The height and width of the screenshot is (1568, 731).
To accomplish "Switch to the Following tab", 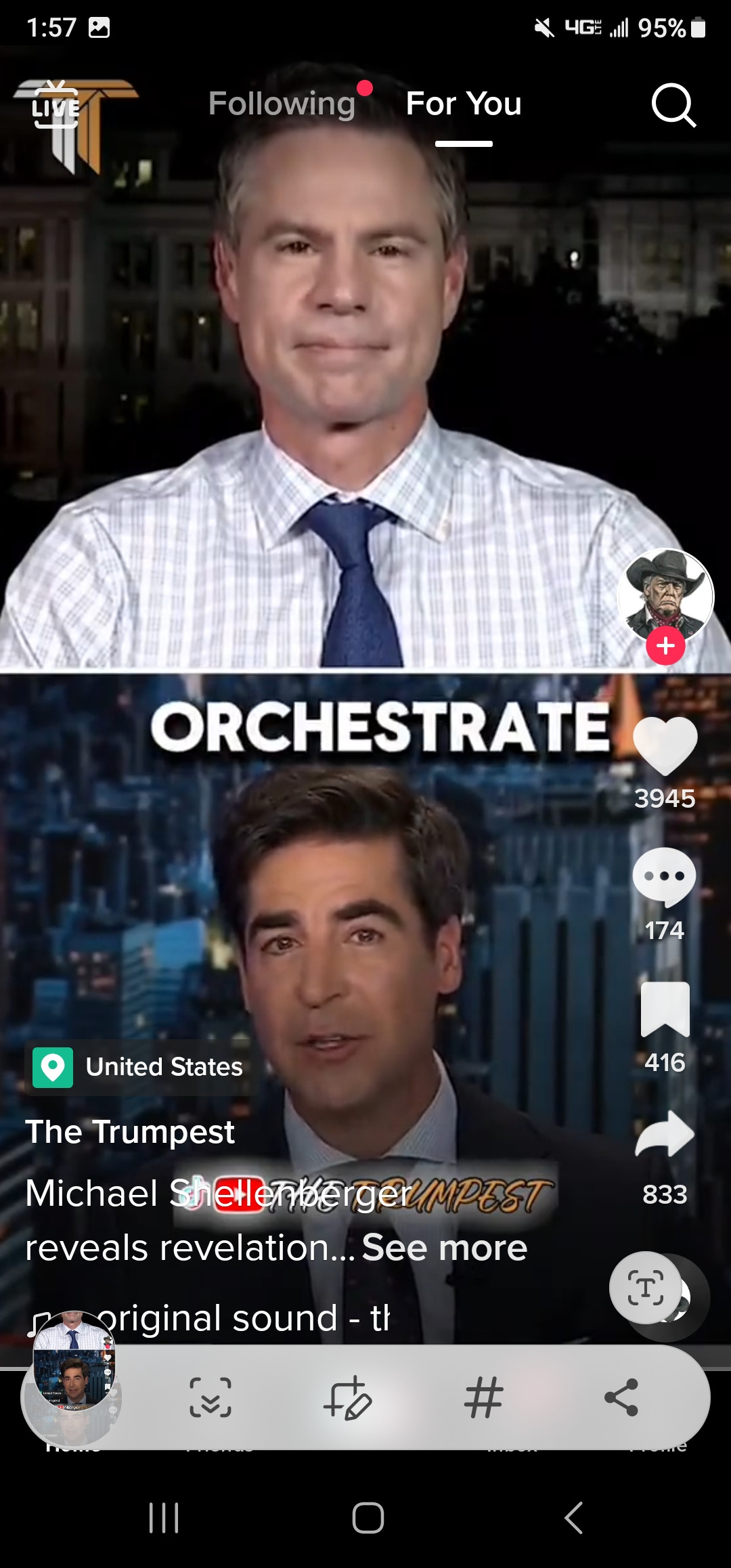I will [x=282, y=104].
